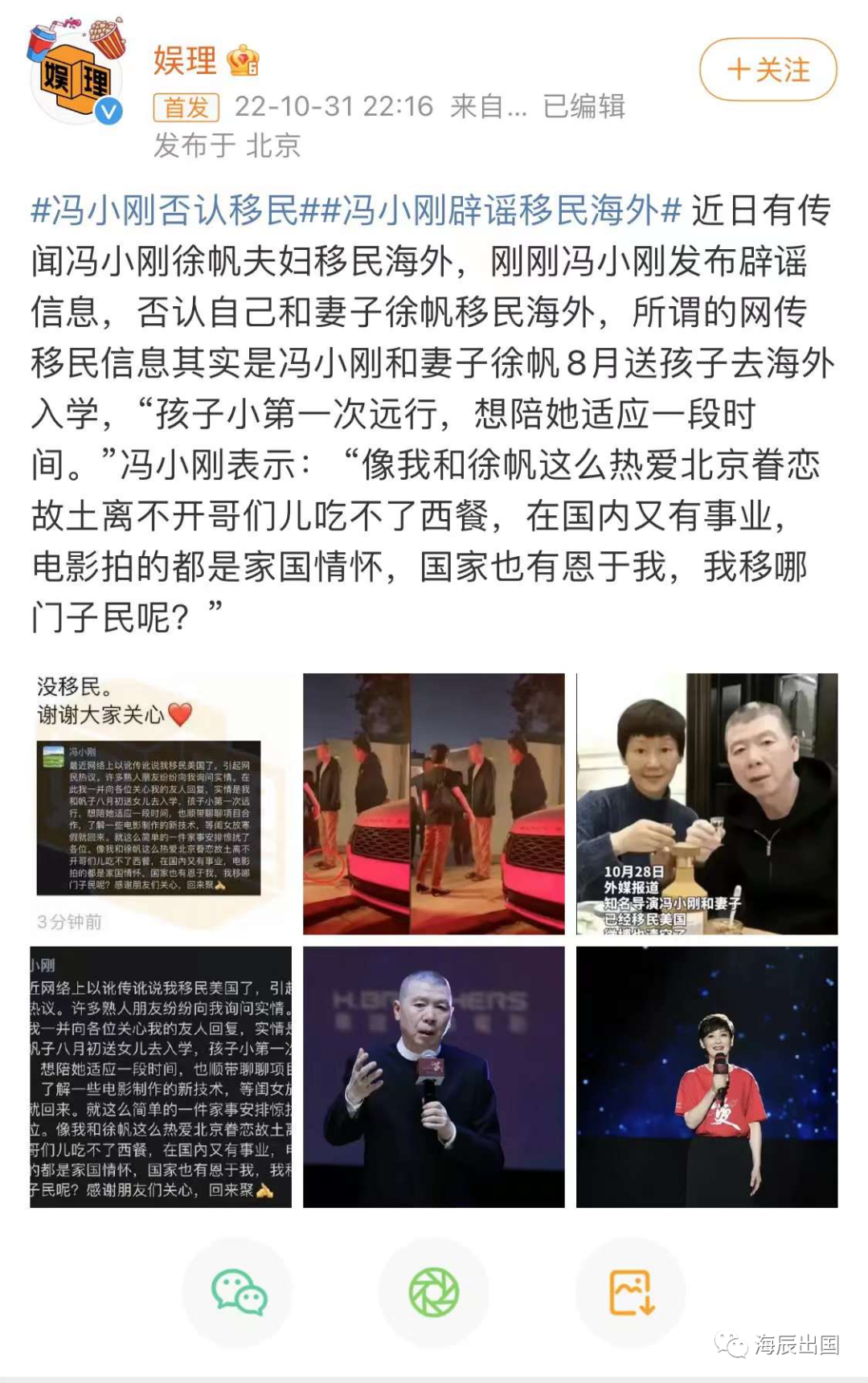The height and width of the screenshot is (1383, 868).
Task: Open the photo of the red car
Action: point(433,803)
